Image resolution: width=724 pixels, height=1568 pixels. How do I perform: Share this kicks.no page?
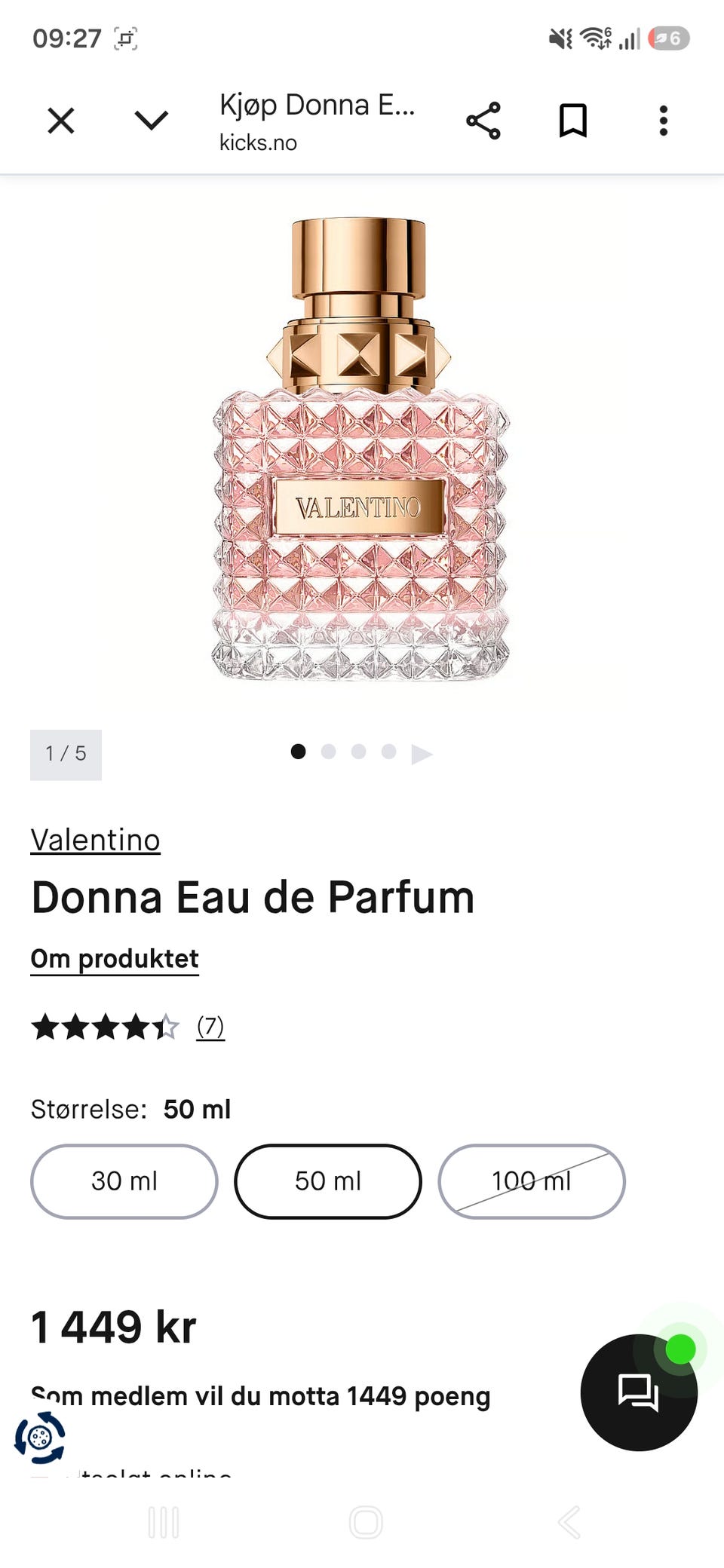(x=483, y=121)
